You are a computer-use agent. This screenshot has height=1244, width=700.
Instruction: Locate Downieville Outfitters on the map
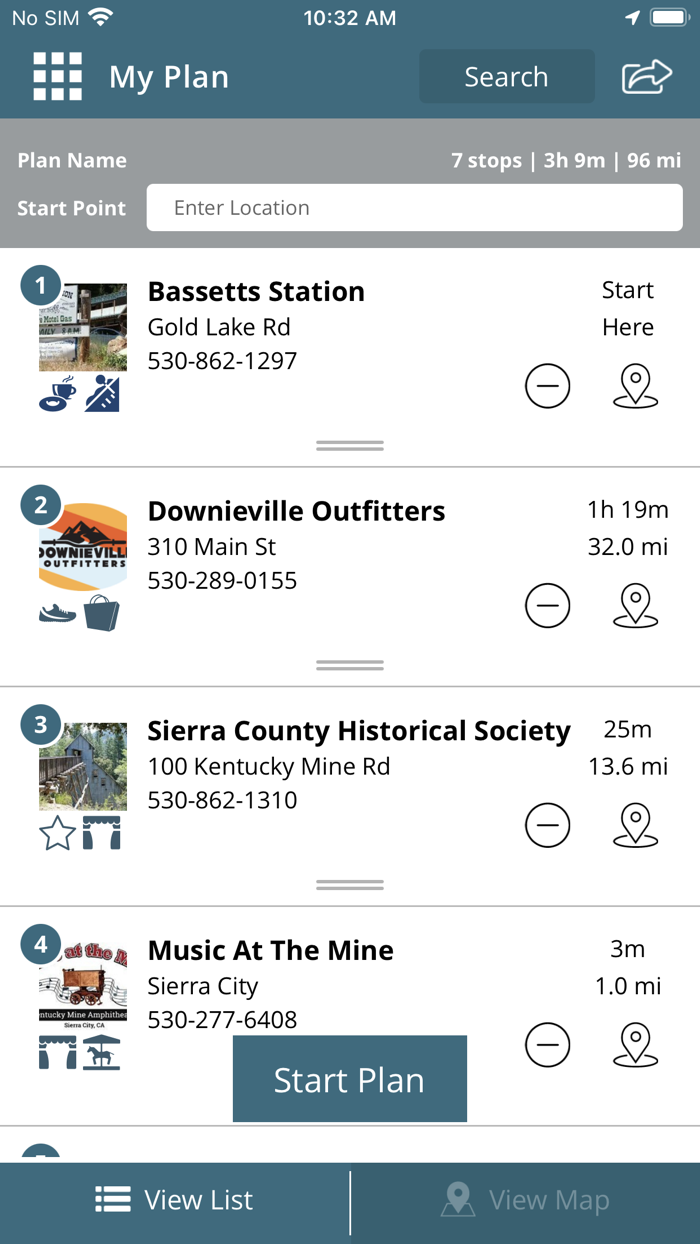pos(635,606)
